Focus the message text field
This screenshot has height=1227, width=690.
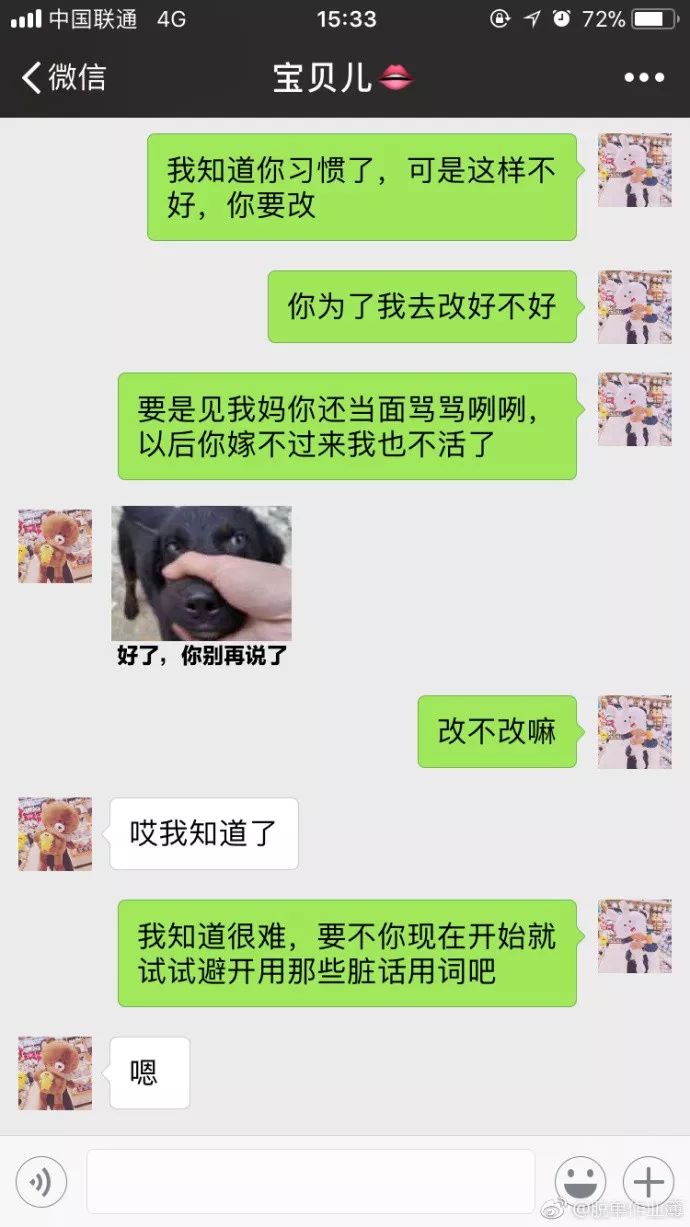tap(310, 1182)
